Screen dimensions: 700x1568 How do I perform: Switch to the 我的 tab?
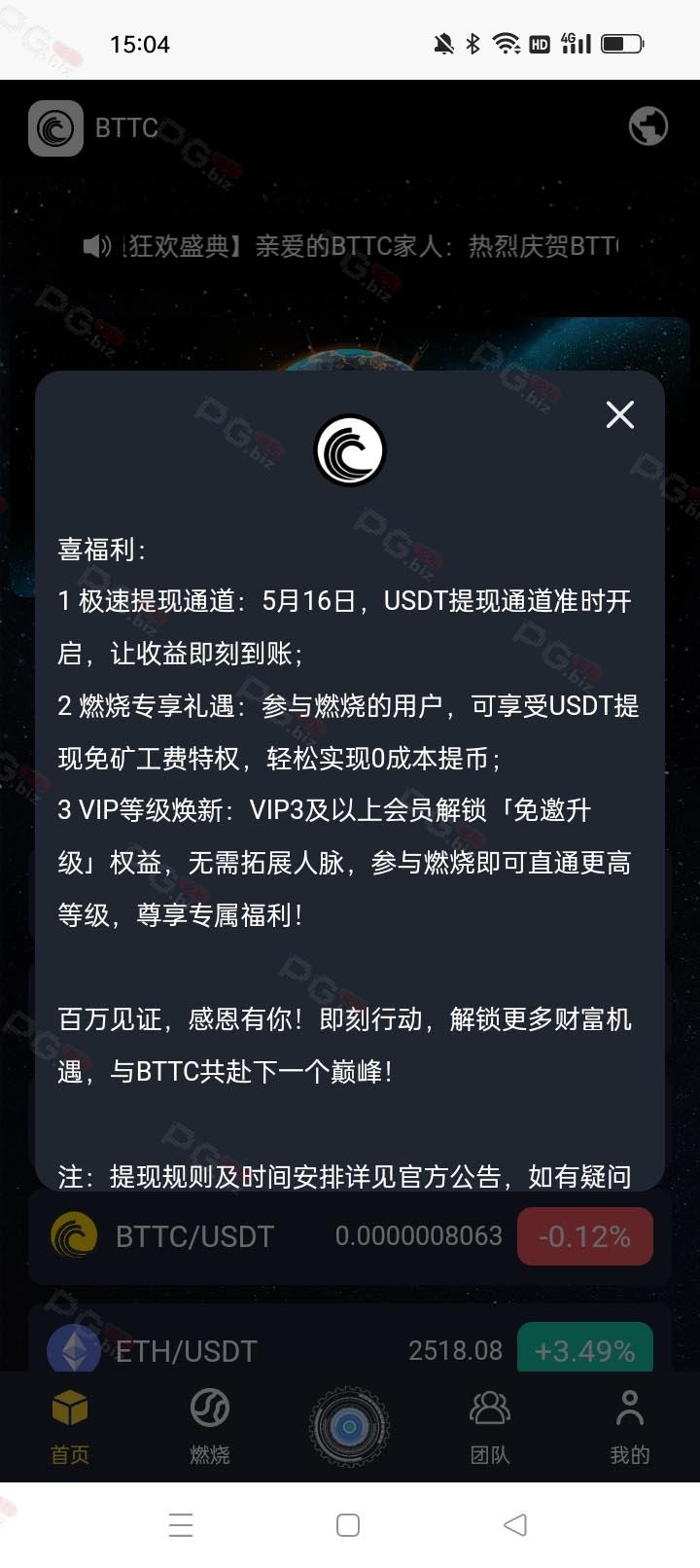coord(630,1426)
